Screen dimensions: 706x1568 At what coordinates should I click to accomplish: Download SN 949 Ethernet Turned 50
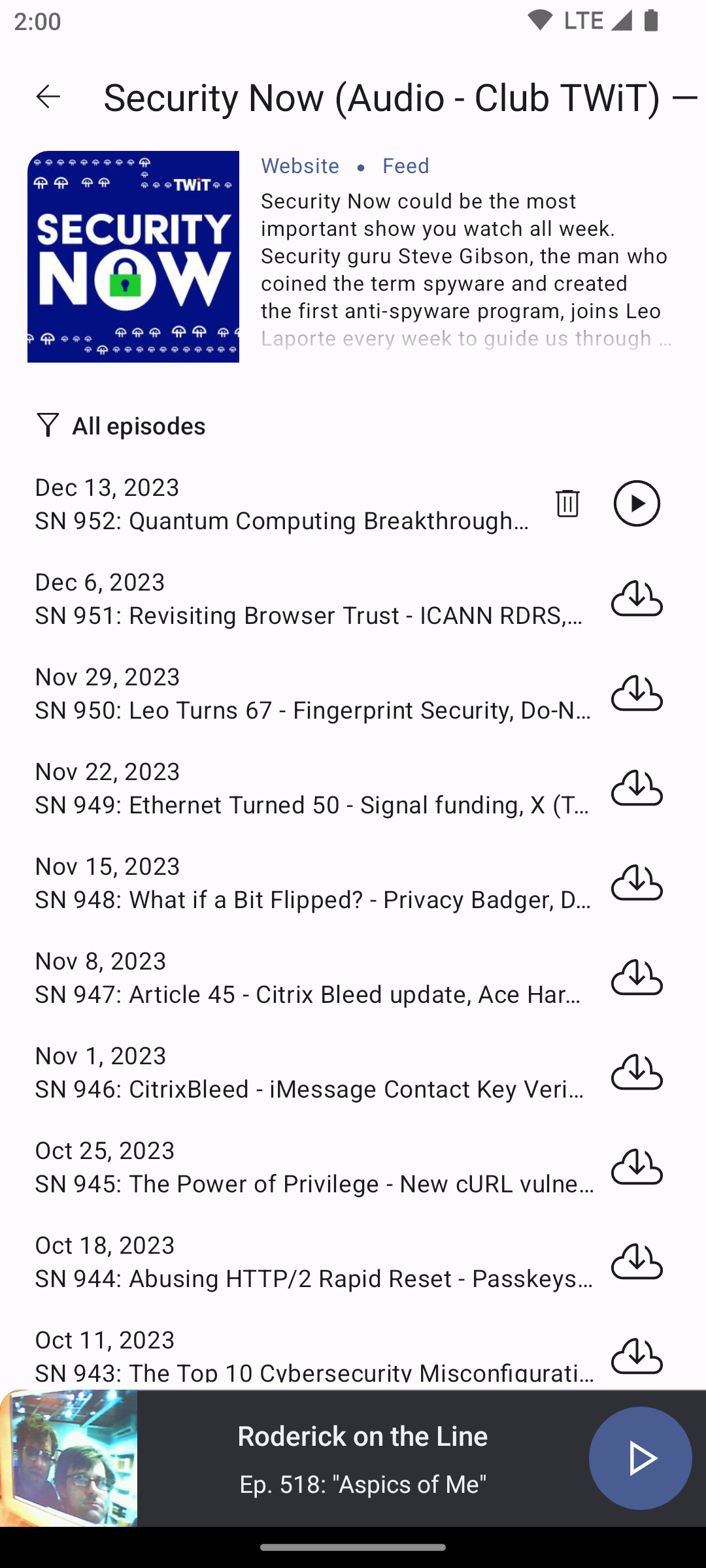pyautogui.click(x=637, y=788)
